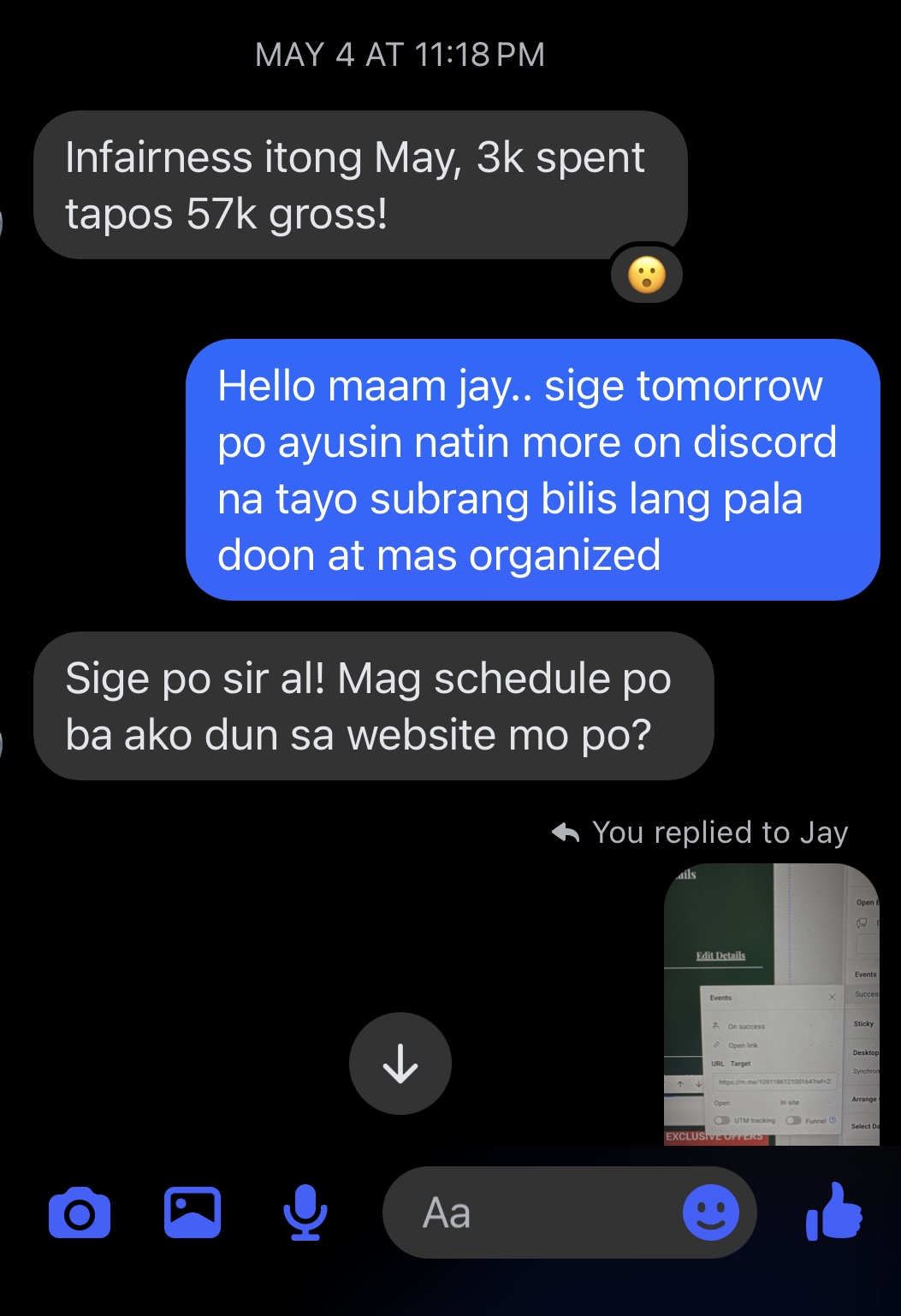
Task: Open the photo gallery picker
Action: coord(193,1212)
